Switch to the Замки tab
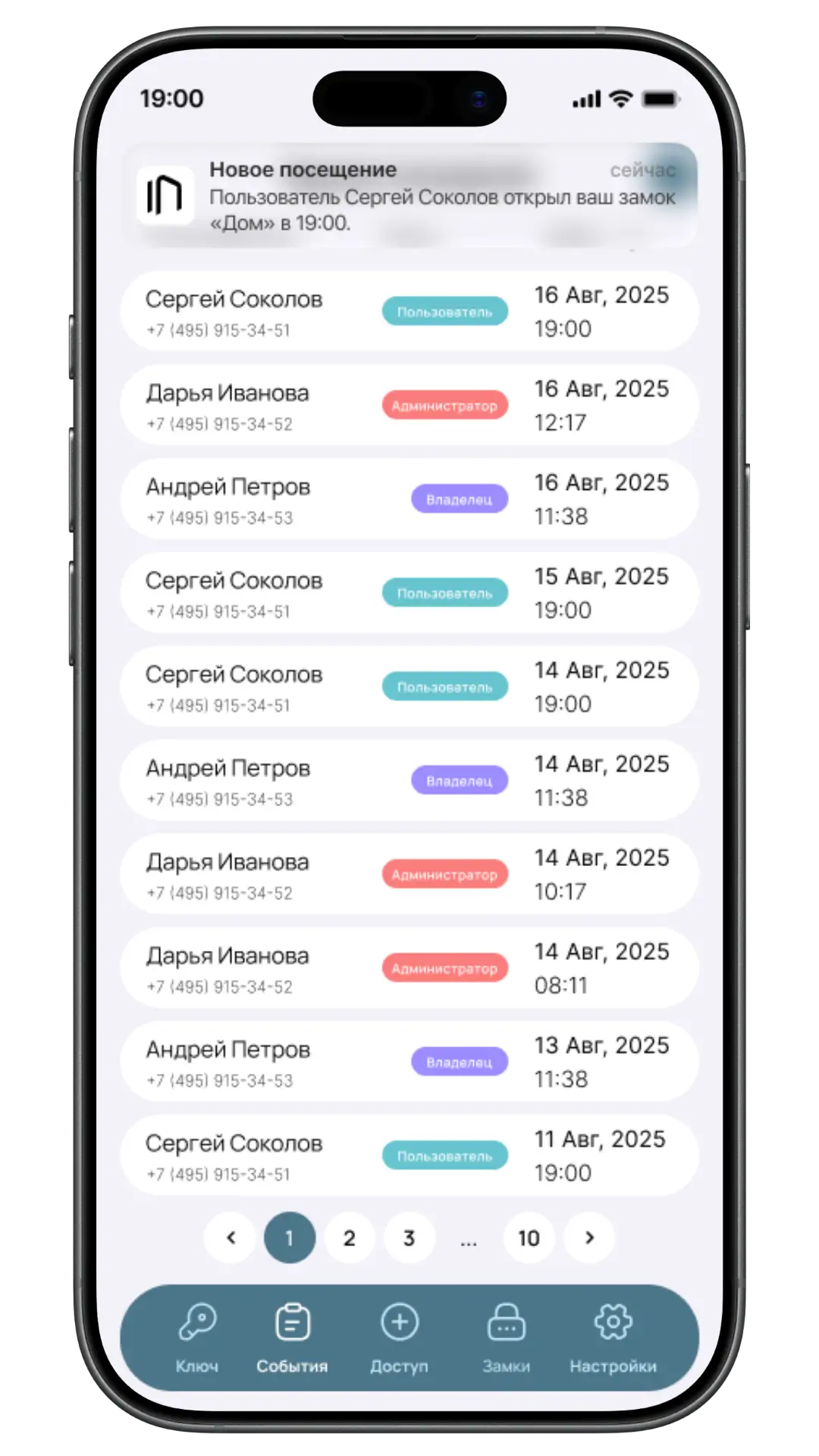Screen dimensions: 819x1456 click(x=506, y=1338)
